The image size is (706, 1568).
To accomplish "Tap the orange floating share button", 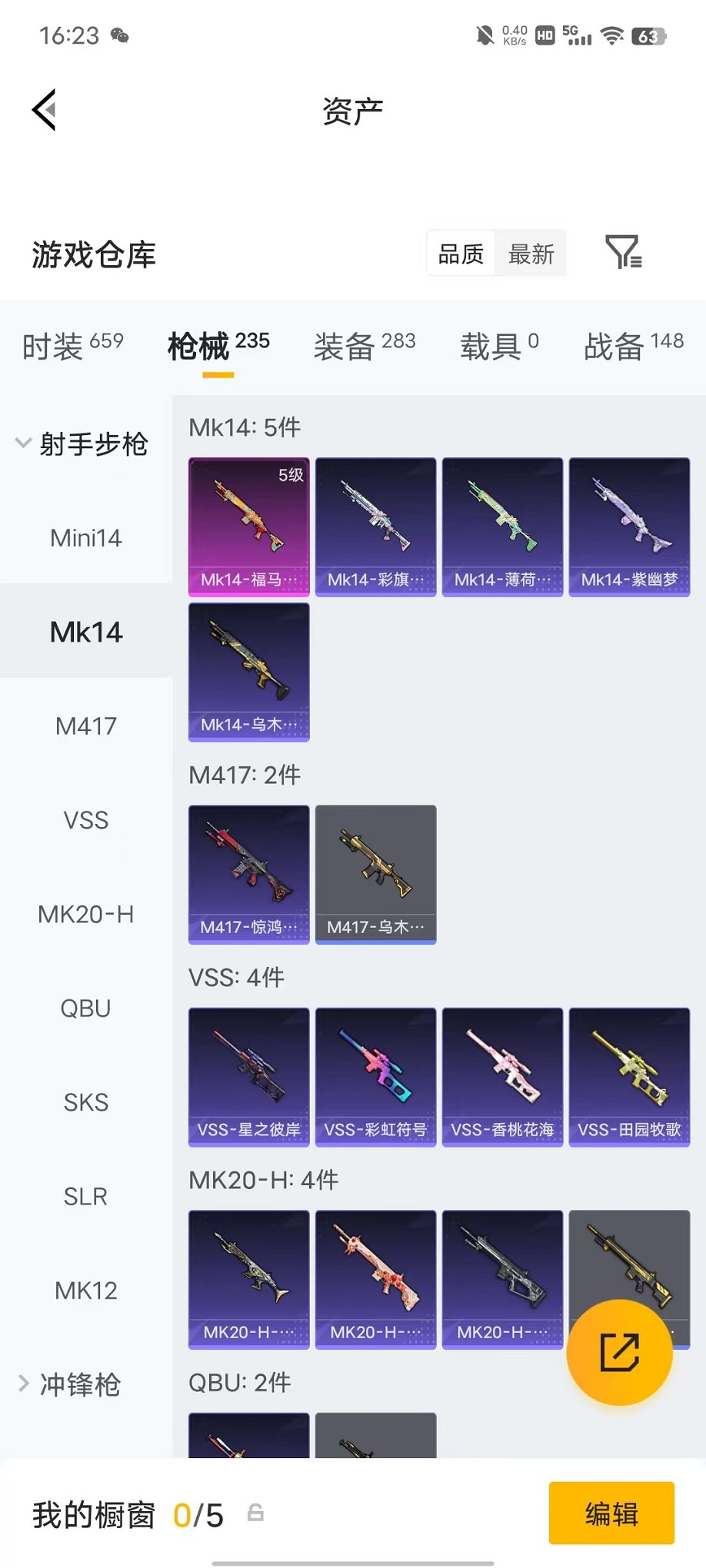I will (619, 1352).
